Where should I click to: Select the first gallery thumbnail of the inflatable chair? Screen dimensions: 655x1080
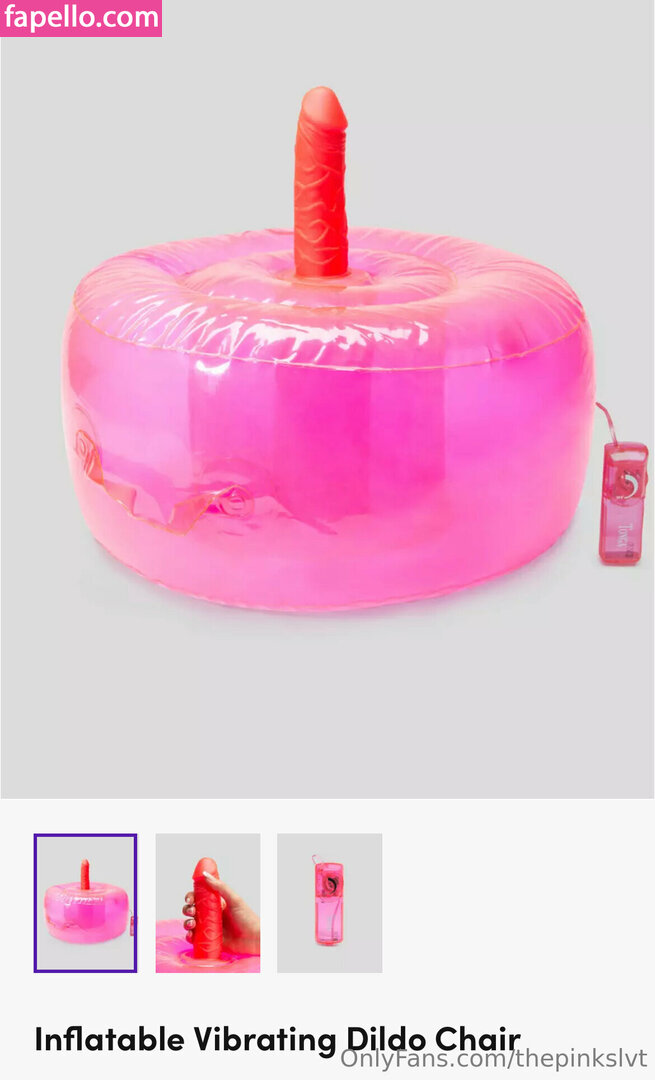click(x=85, y=903)
